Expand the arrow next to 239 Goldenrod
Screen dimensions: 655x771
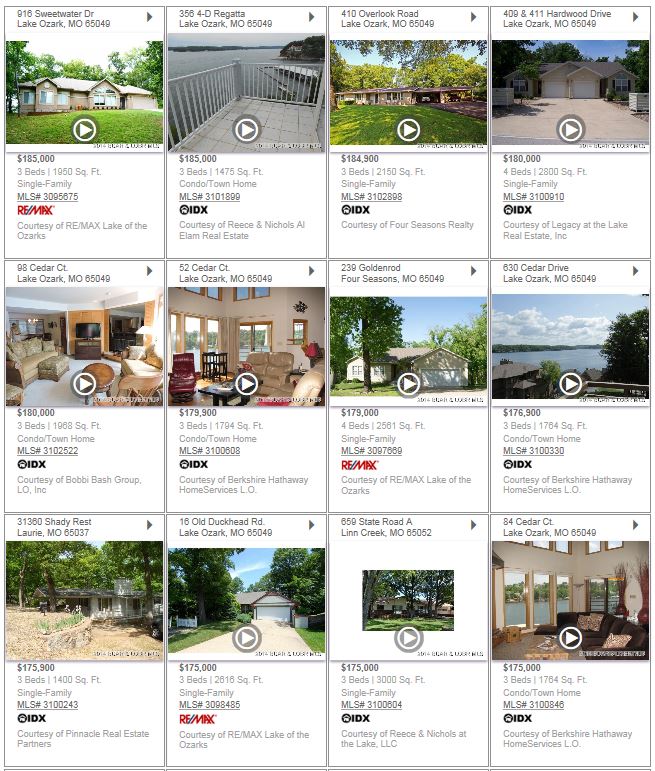click(x=473, y=270)
